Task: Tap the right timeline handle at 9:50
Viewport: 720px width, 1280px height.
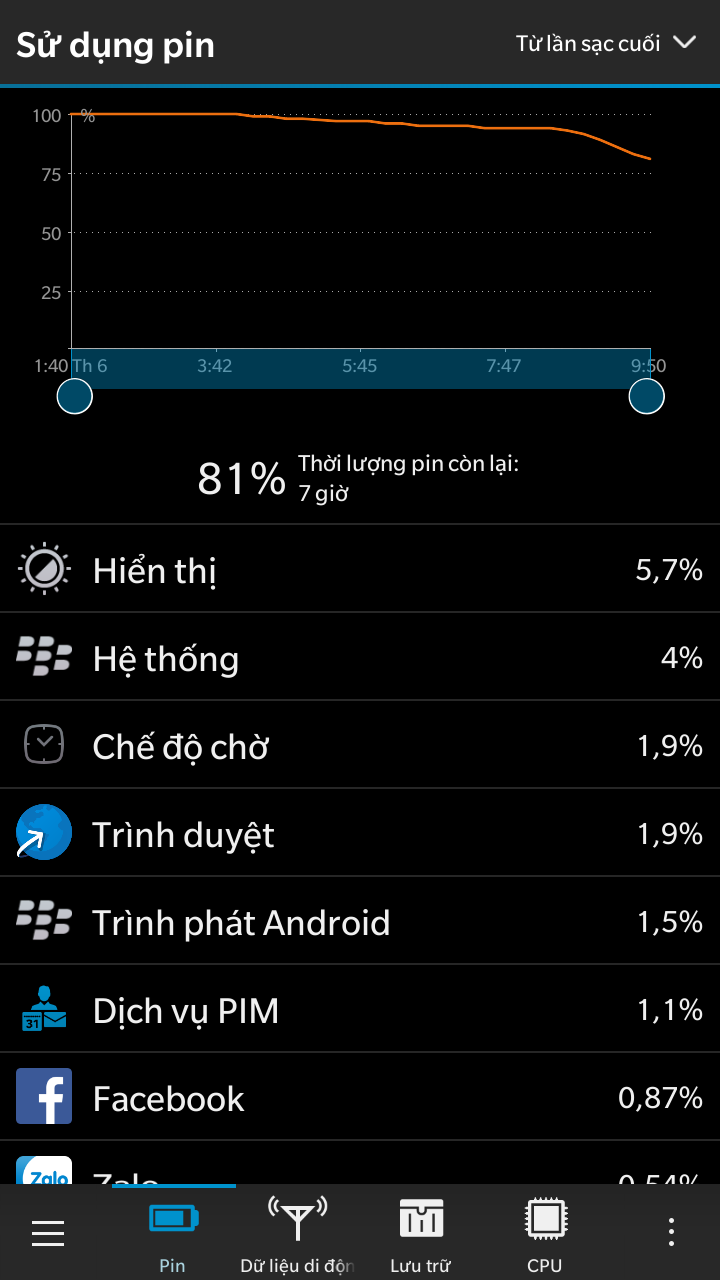Action: tap(646, 396)
